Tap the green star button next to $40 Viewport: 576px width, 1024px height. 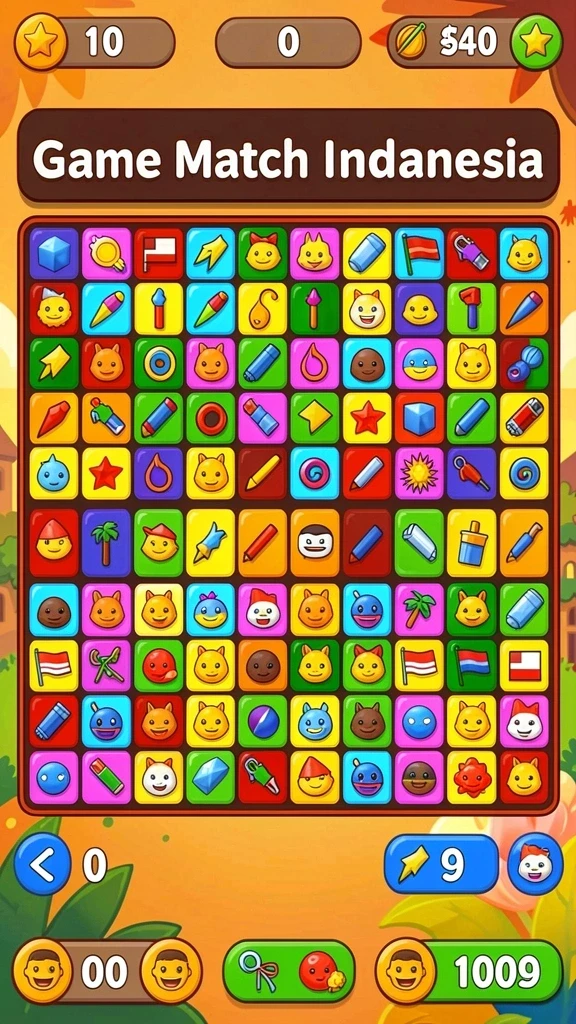coord(536,42)
